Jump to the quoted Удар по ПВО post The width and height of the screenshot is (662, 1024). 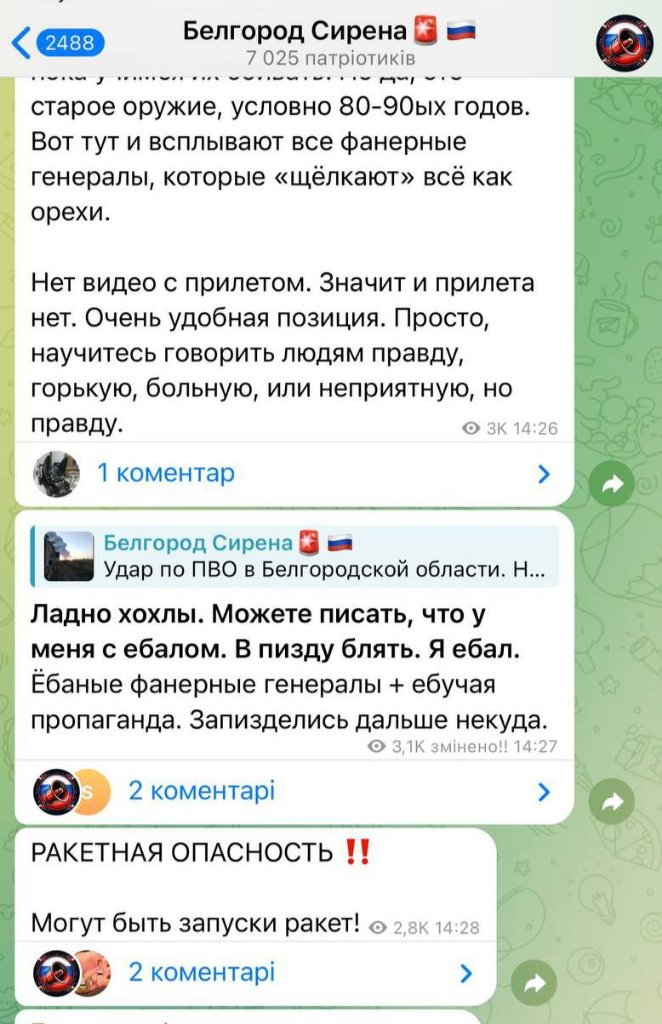(301, 557)
